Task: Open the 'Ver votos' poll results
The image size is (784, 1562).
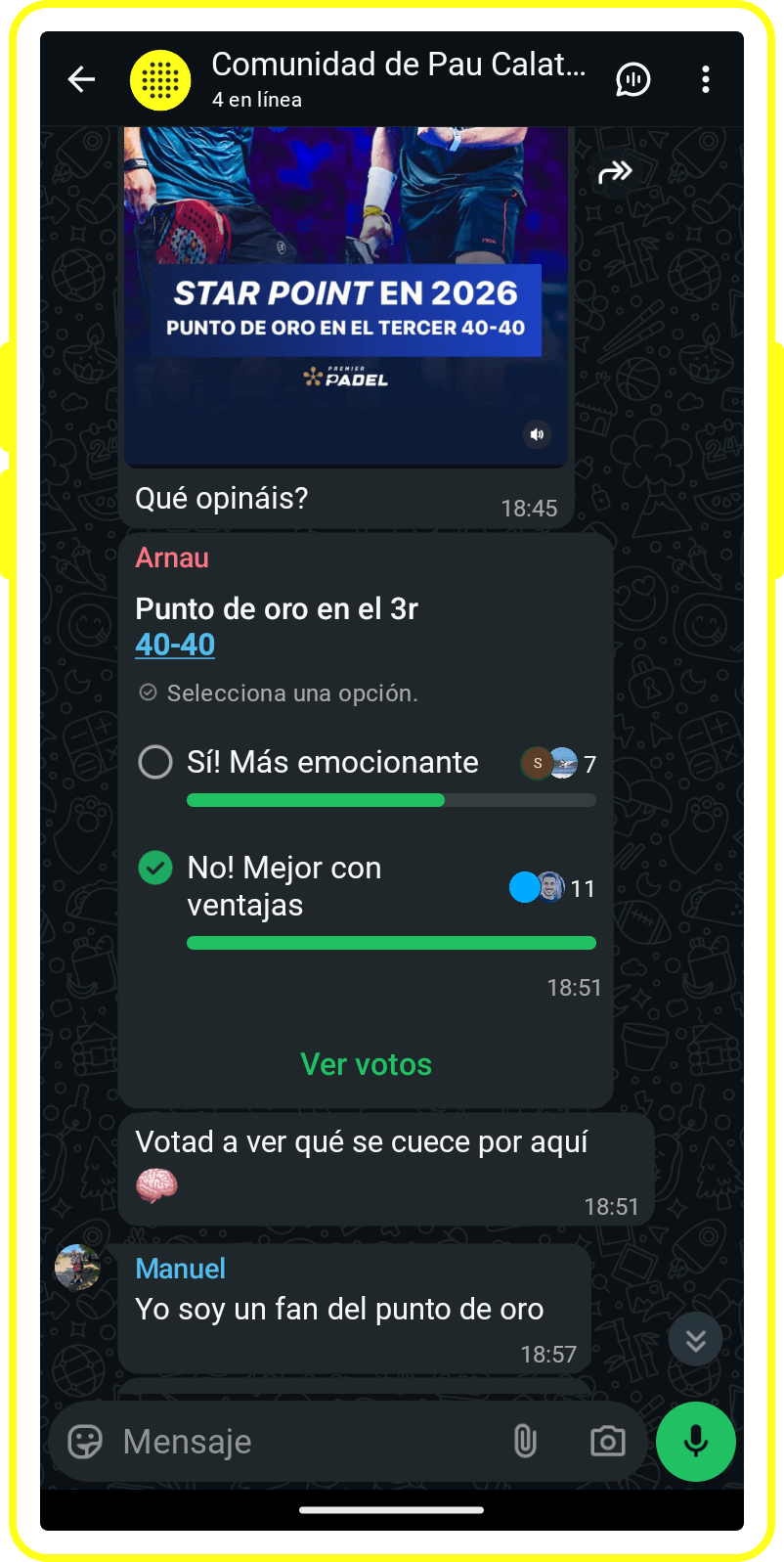Action: [366, 1064]
